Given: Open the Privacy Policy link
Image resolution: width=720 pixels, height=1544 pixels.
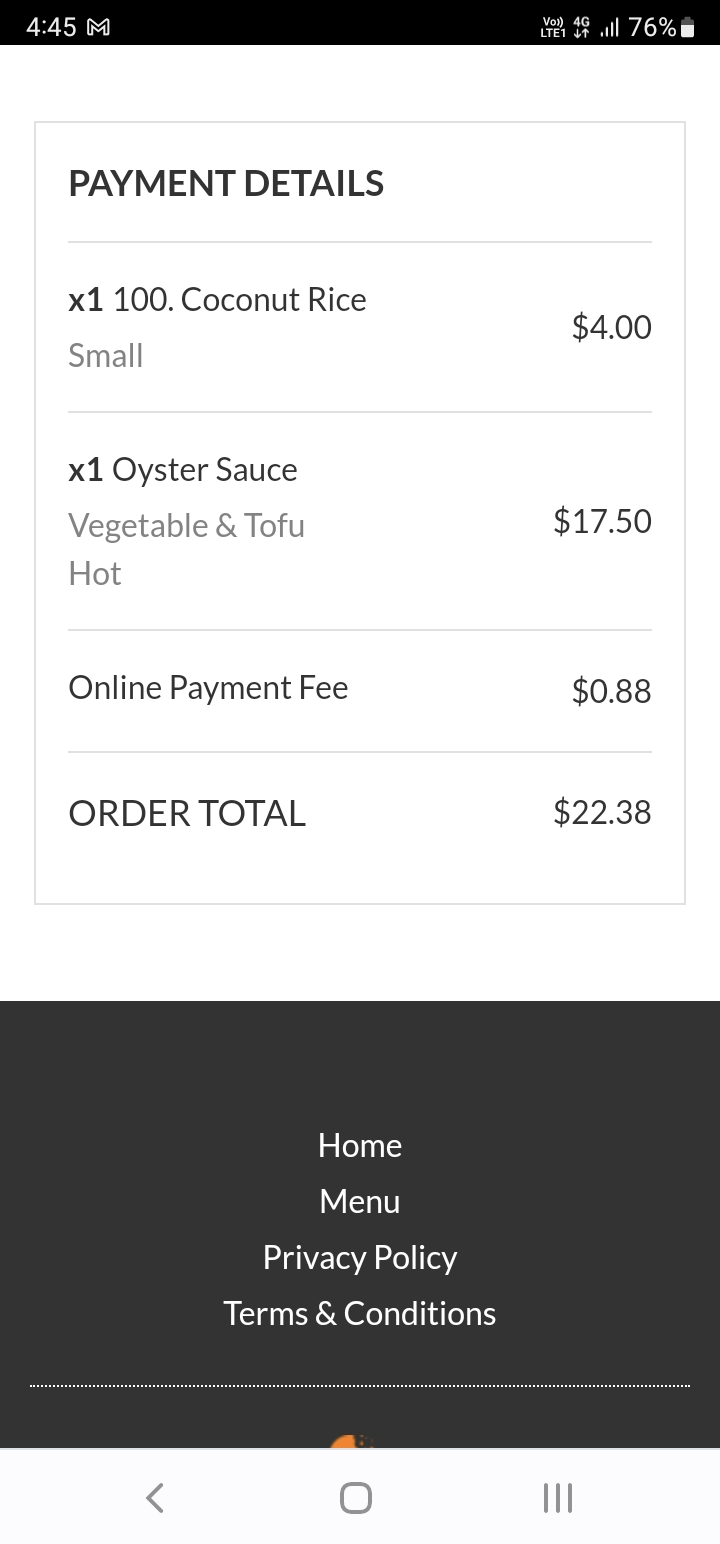Looking at the screenshot, I should pyautogui.click(x=360, y=1257).
